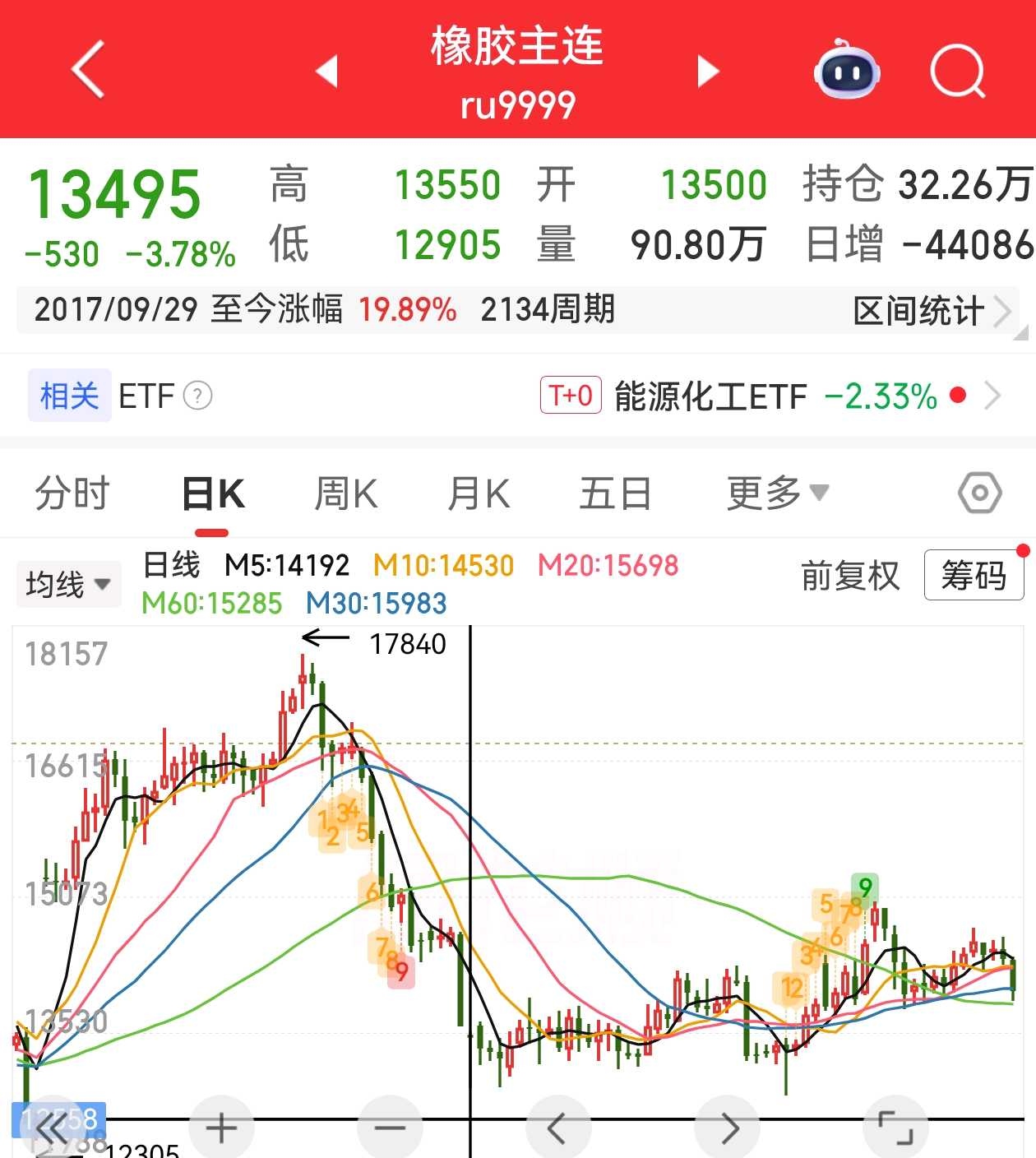The image size is (1036, 1158).
Task: Zoom in the chart with plus button
Action: (x=221, y=1127)
